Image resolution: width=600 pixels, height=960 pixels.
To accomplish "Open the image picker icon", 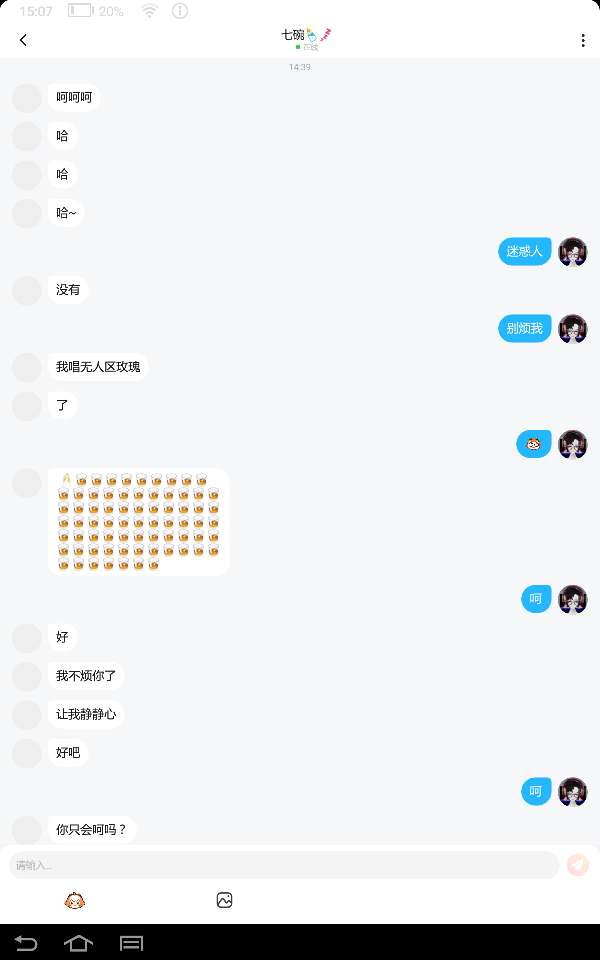I will (x=225, y=900).
